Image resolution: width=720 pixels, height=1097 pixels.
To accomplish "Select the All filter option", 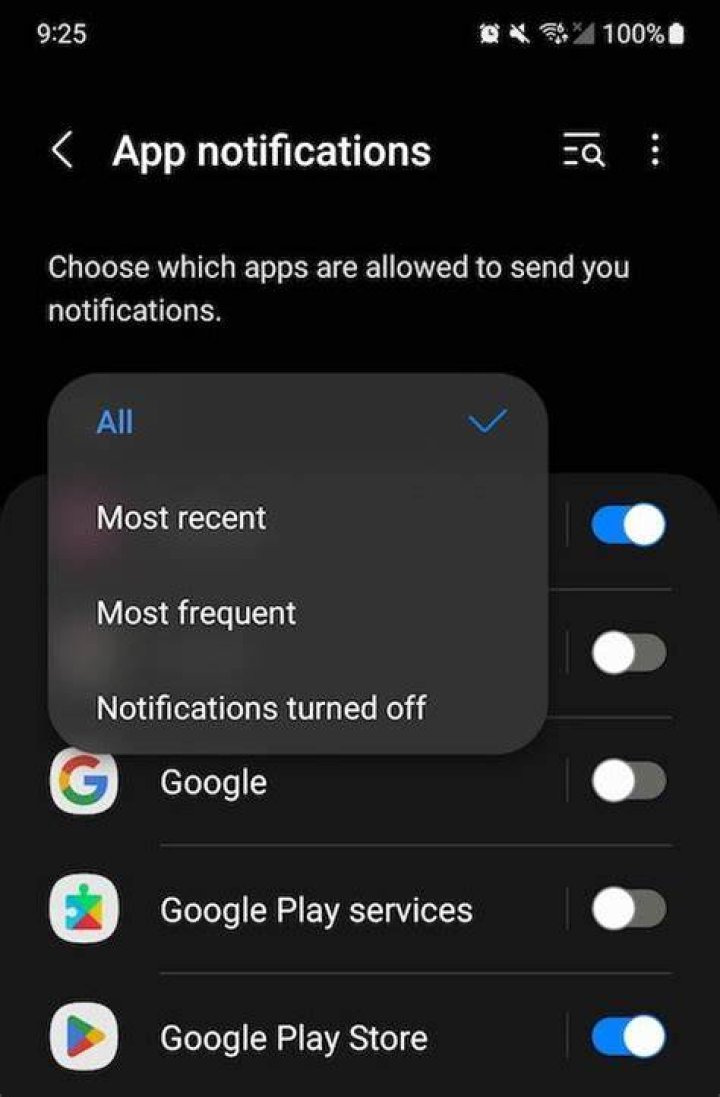I will click(x=297, y=422).
